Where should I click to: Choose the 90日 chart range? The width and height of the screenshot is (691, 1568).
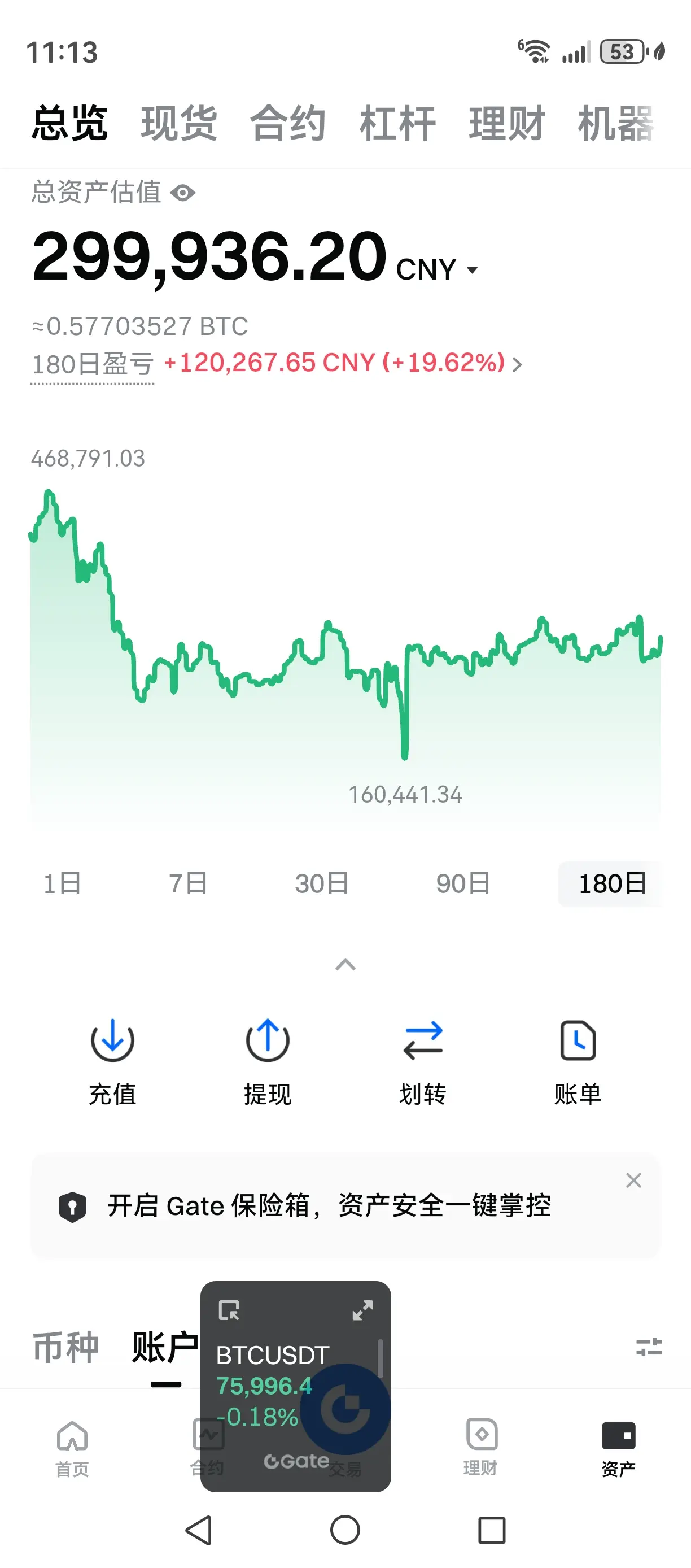tap(463, 883)
